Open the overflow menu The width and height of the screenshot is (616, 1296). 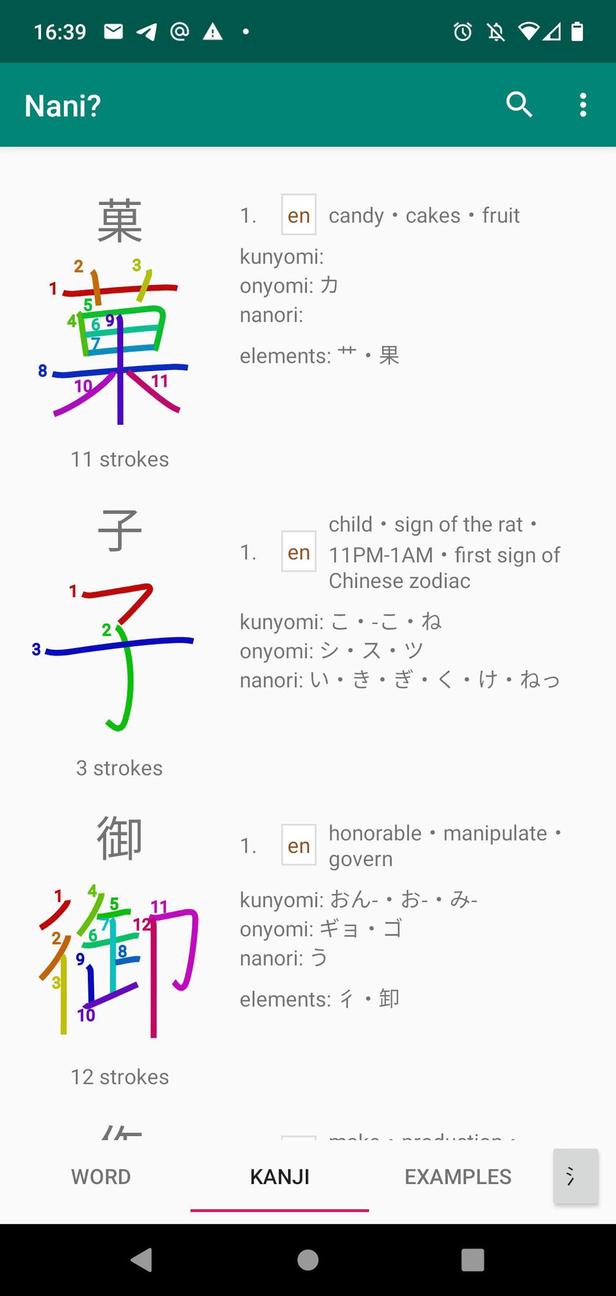click(583, 104)
